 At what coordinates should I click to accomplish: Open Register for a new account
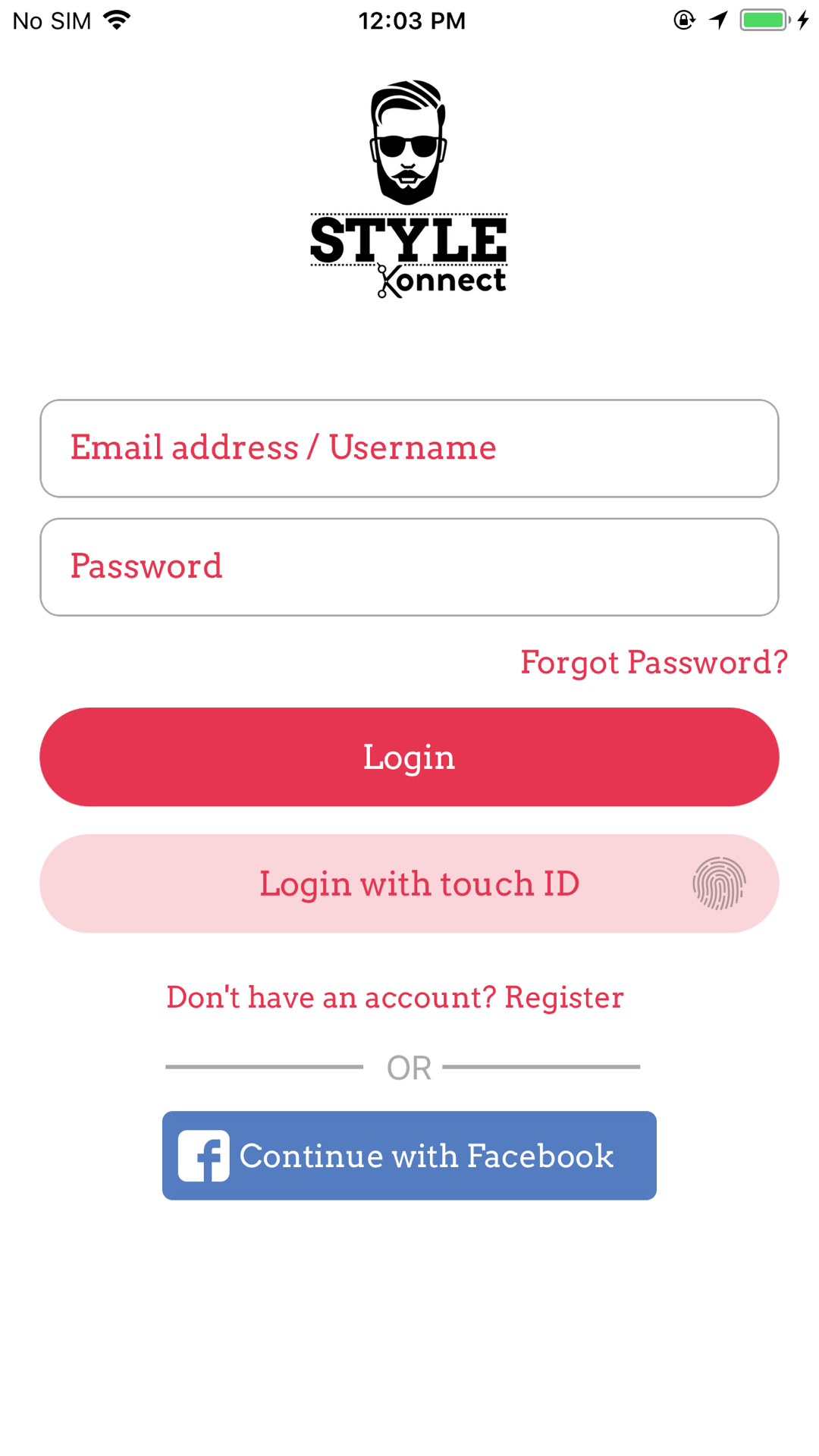(x=563, y=997)
